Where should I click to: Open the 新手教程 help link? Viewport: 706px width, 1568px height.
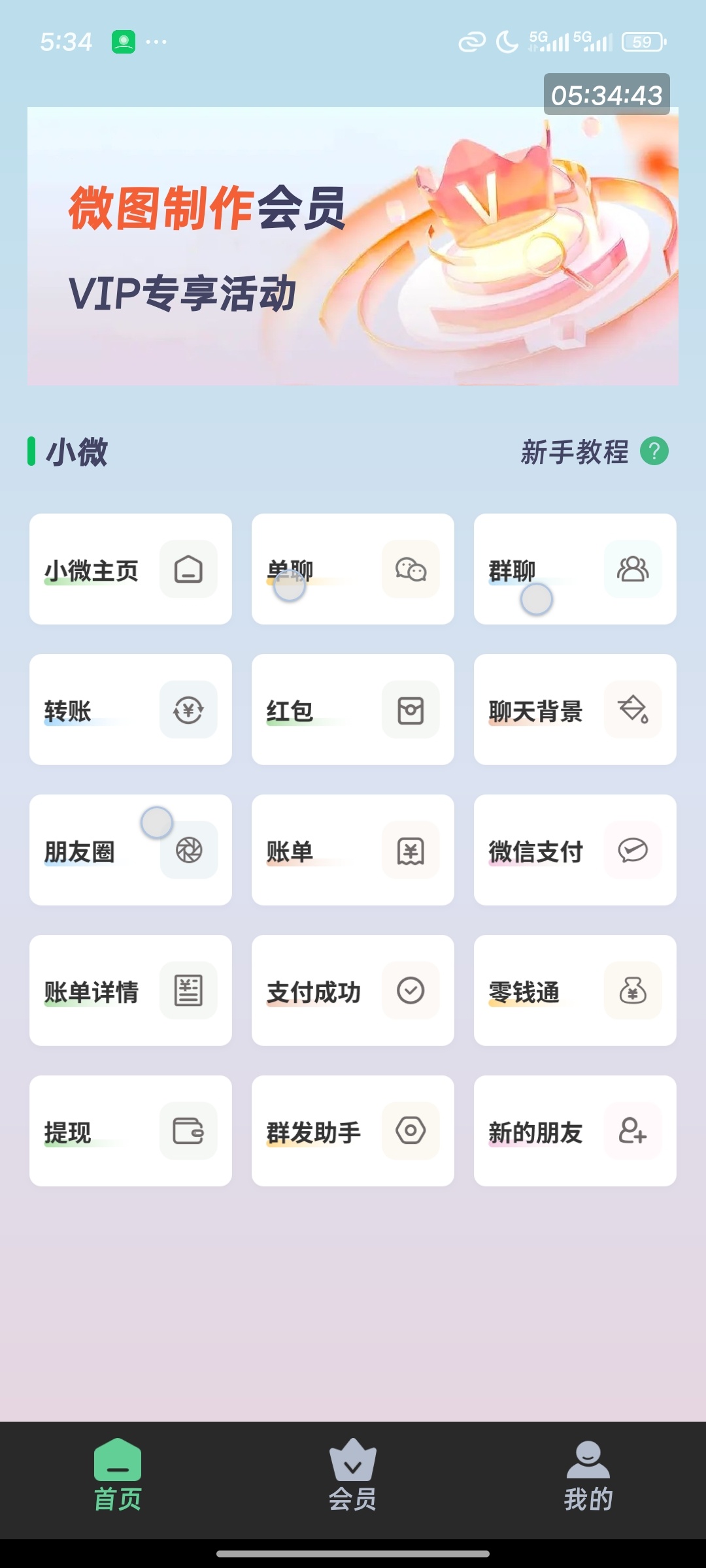[594, 451]
